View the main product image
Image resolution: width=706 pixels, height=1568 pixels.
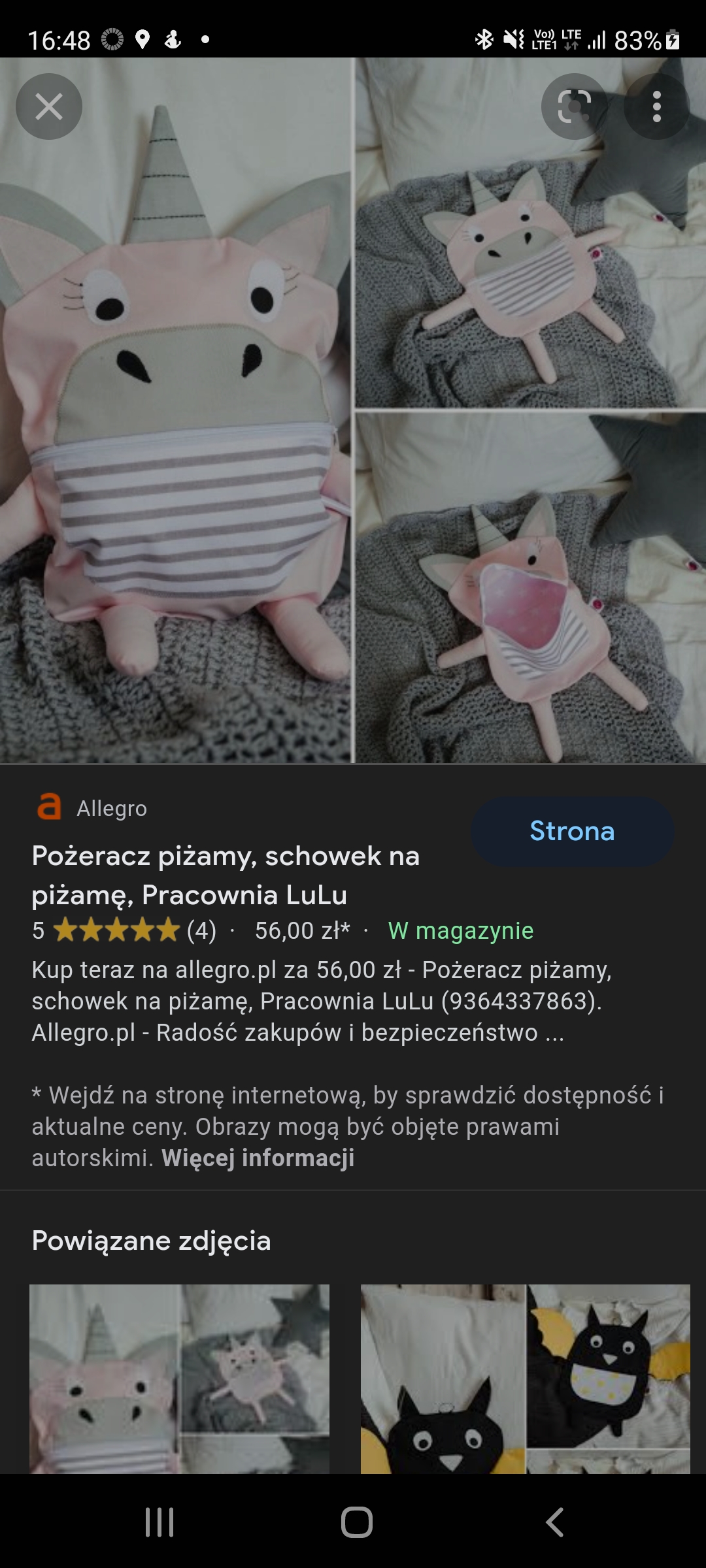[x=353, y=410]
